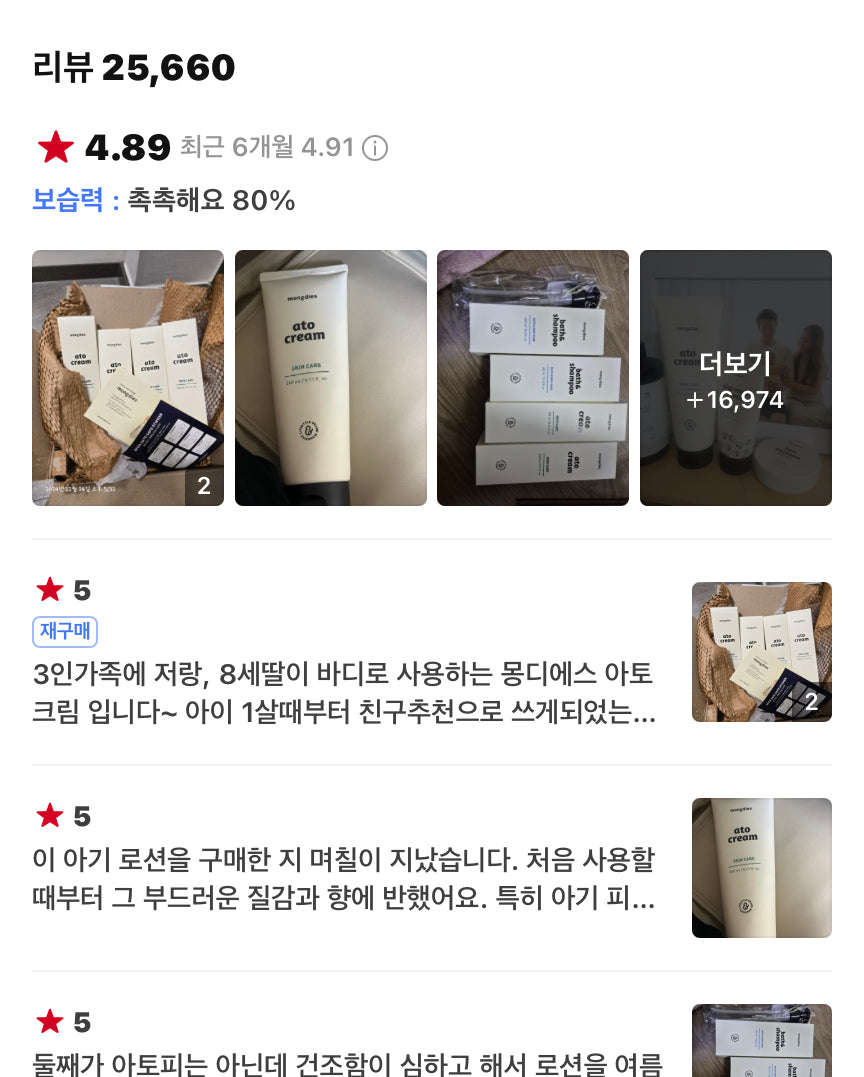
Task: Tap 더보기 +16,974 to see more photos
Action: (x=736, y=378)
